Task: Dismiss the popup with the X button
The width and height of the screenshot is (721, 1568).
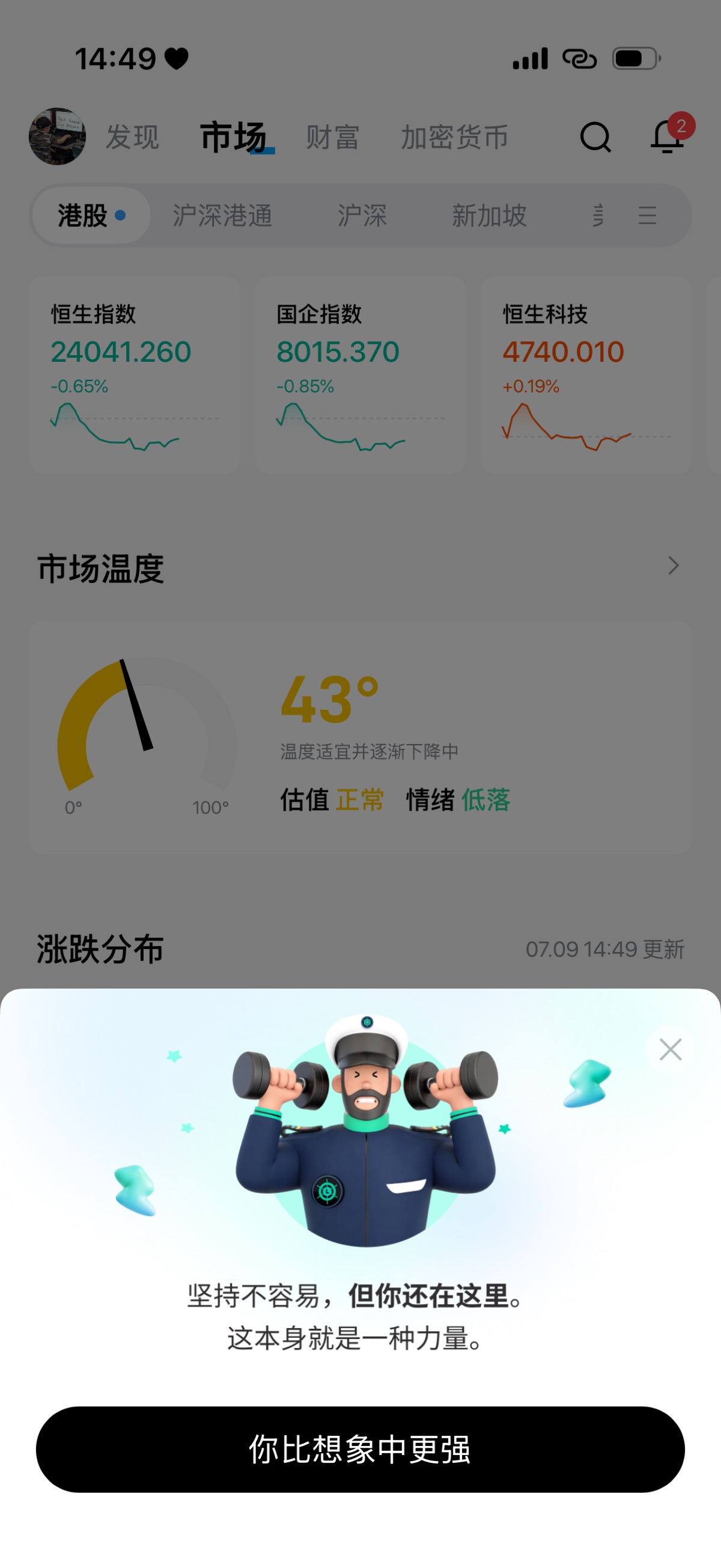Action: 670,1049
